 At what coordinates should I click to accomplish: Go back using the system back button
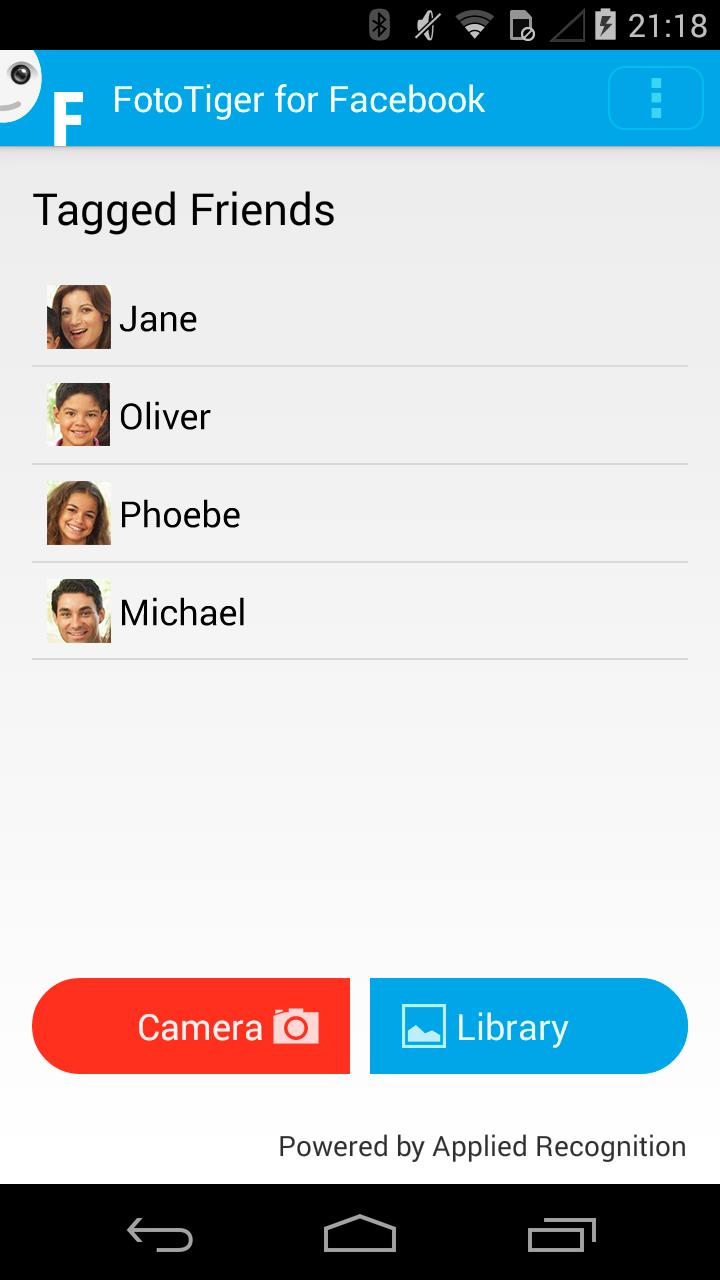click(x=160, y=1234)
